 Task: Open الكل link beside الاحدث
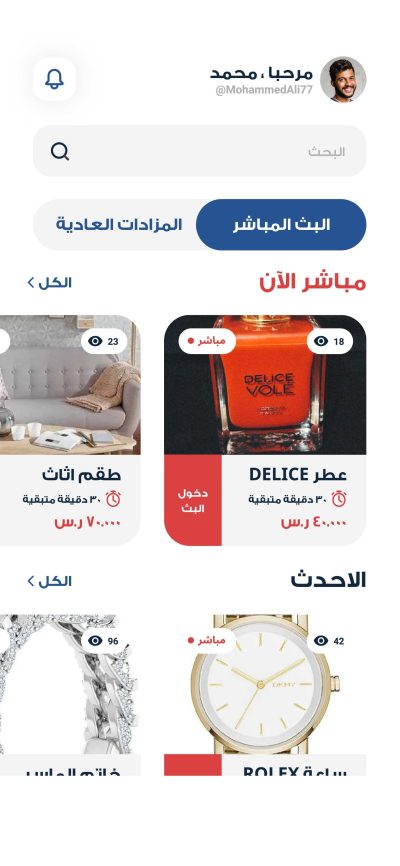click(x=50, y=581)
